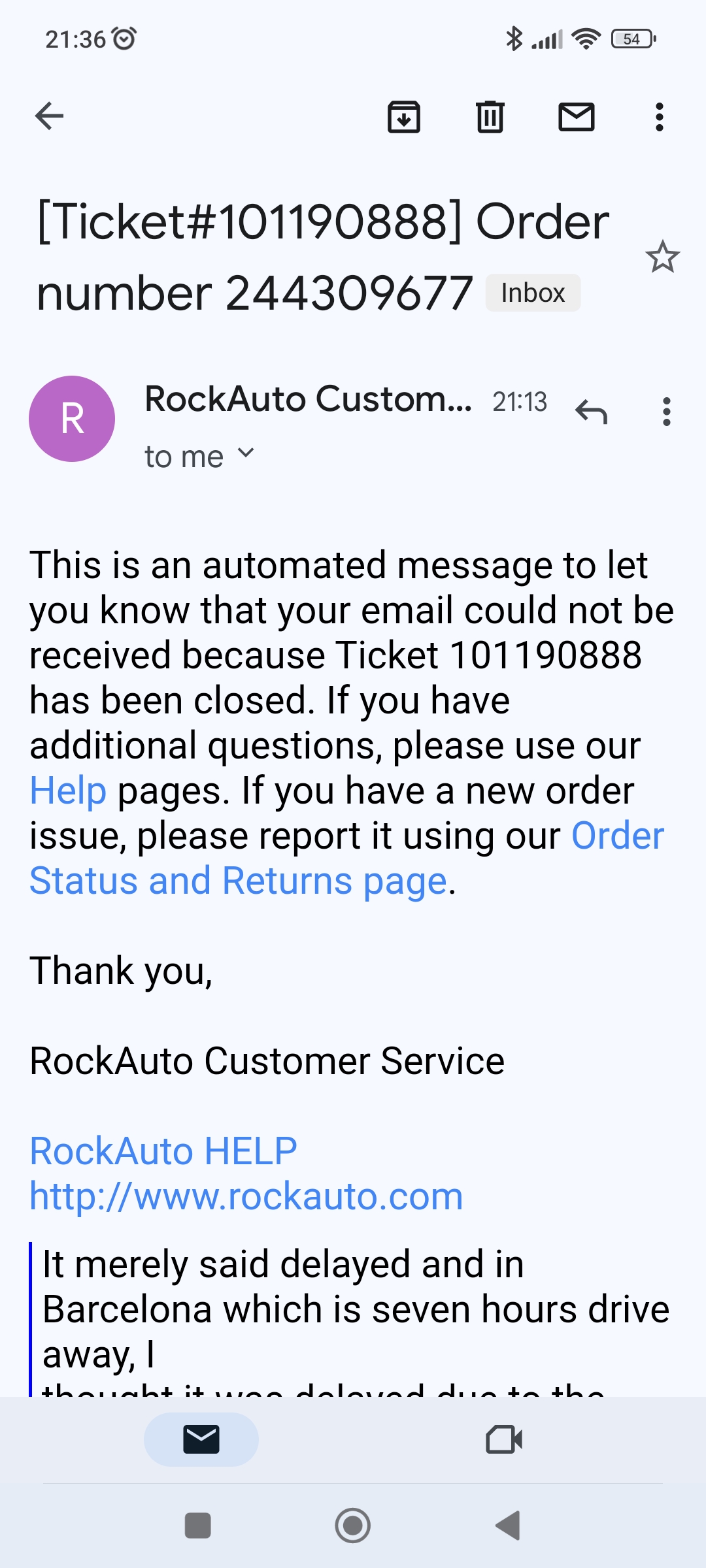Tap the sender avatar R
The height and width of the screenshot is (1568, 706).
pos(72,419)
